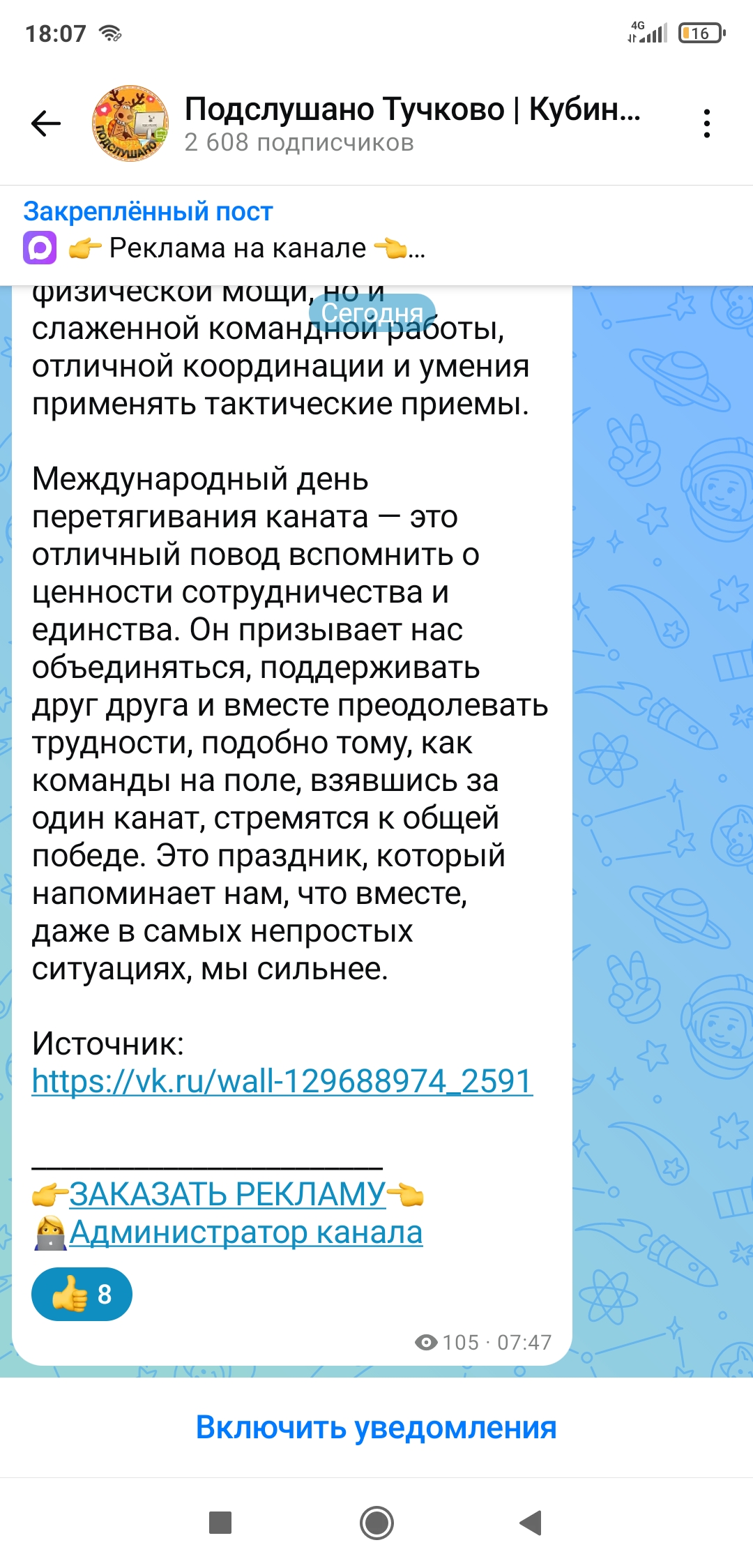React with the thumbs-up reaction
The image size is (753, 1568).
(x=82, y=1295)
